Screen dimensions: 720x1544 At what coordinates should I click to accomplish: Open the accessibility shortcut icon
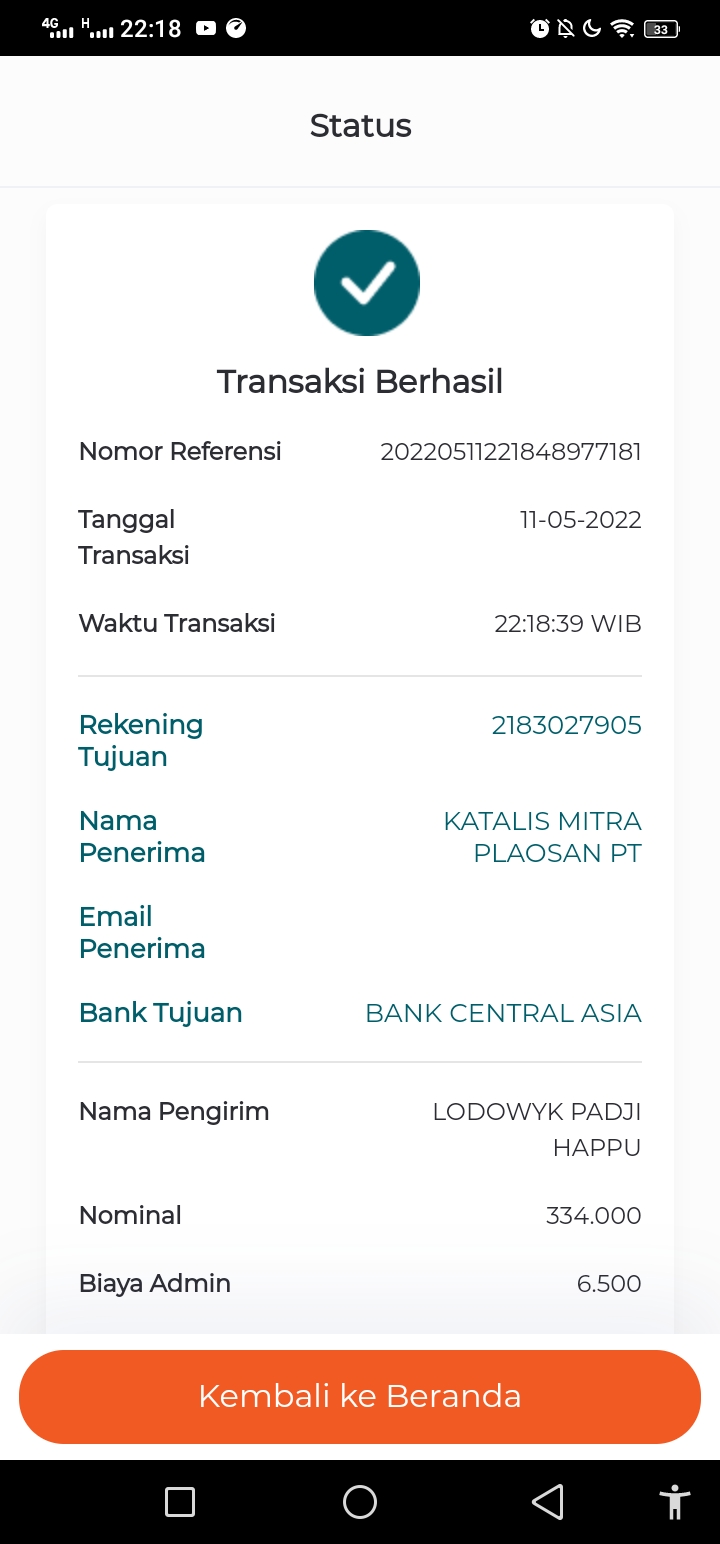(675, 1501)
